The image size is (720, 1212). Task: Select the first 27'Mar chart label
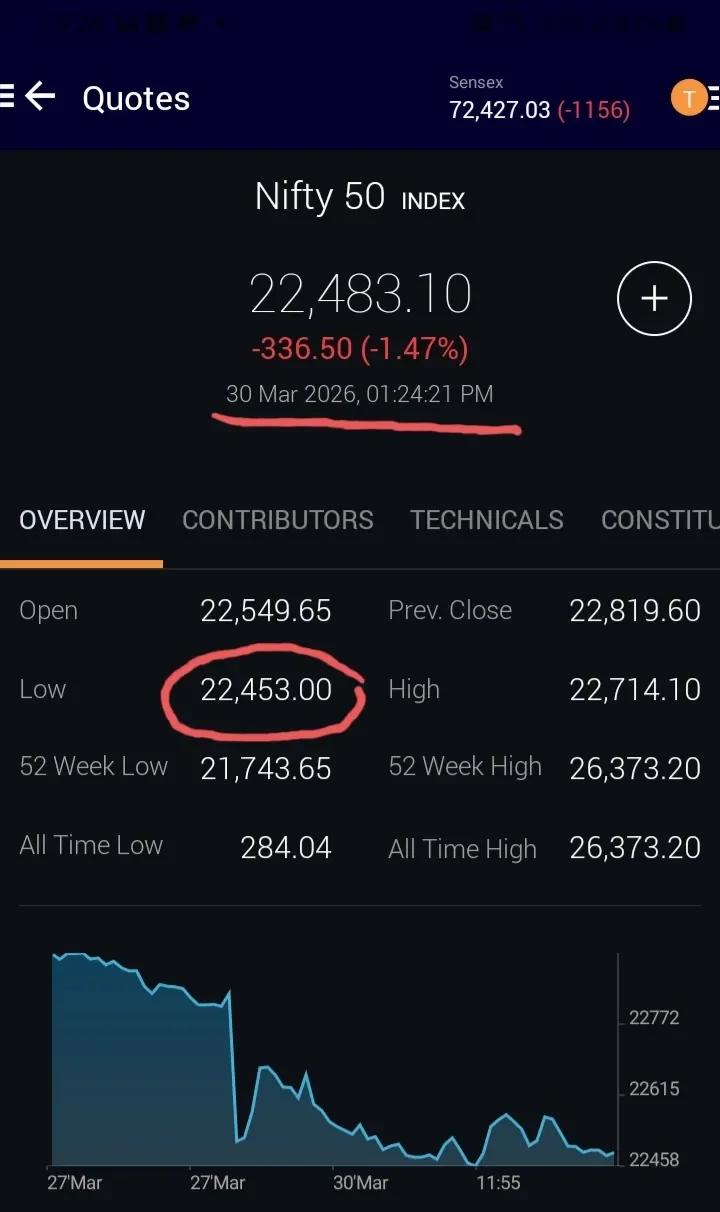click(76, 1183)
